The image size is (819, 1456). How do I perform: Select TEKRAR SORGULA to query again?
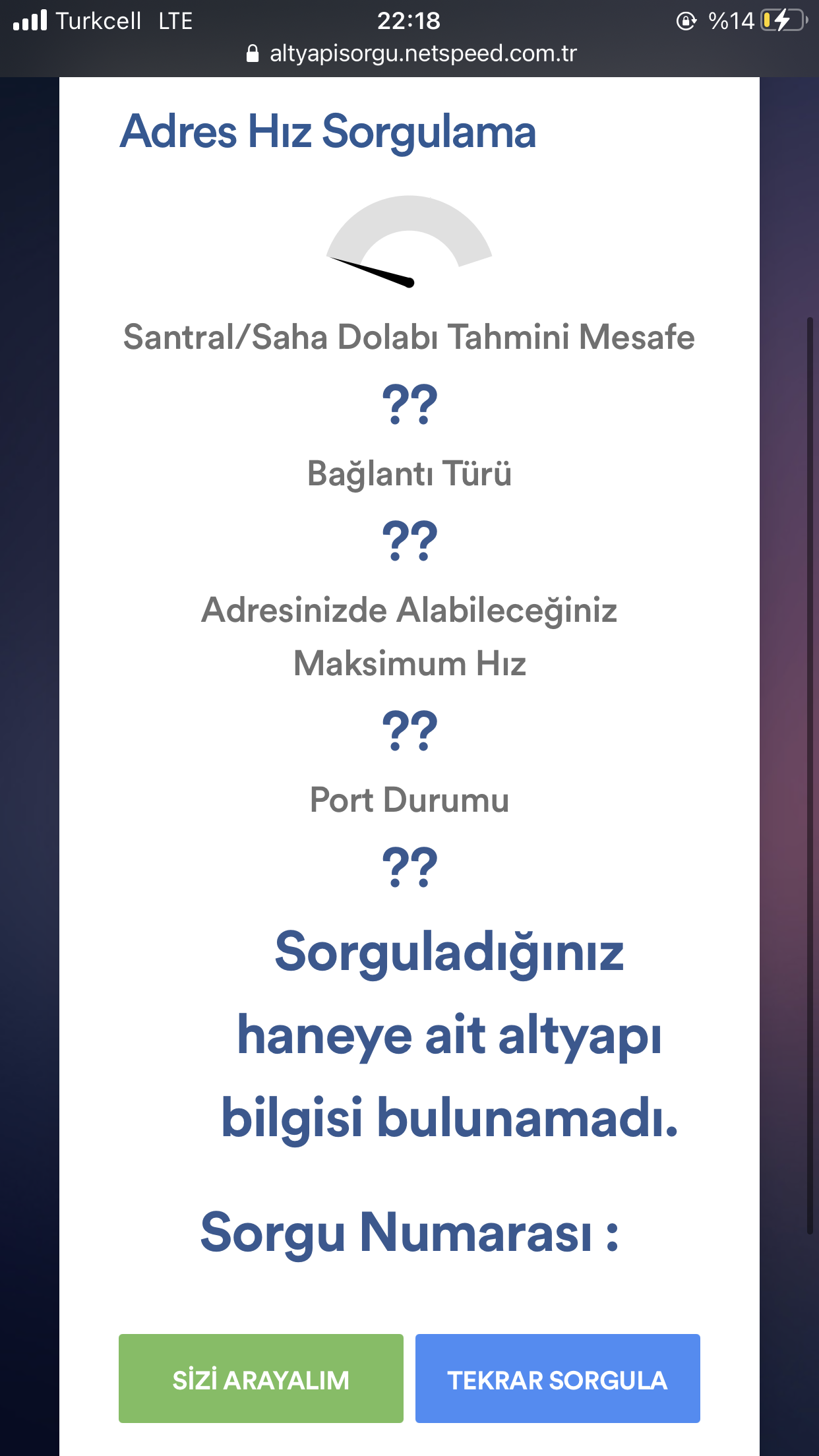point(557,1379)
